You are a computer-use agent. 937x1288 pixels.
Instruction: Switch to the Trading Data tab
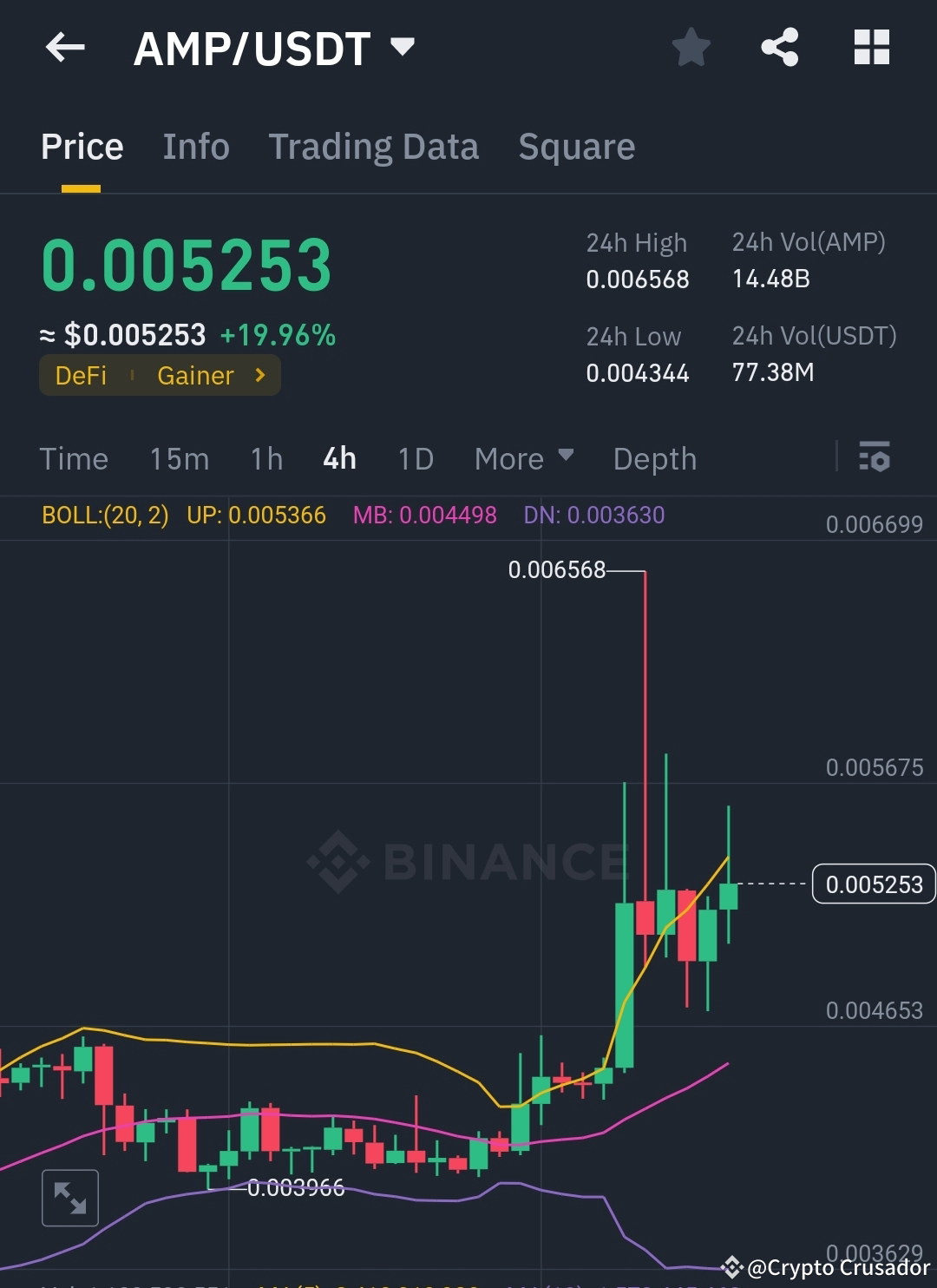(x=374, y=146)
